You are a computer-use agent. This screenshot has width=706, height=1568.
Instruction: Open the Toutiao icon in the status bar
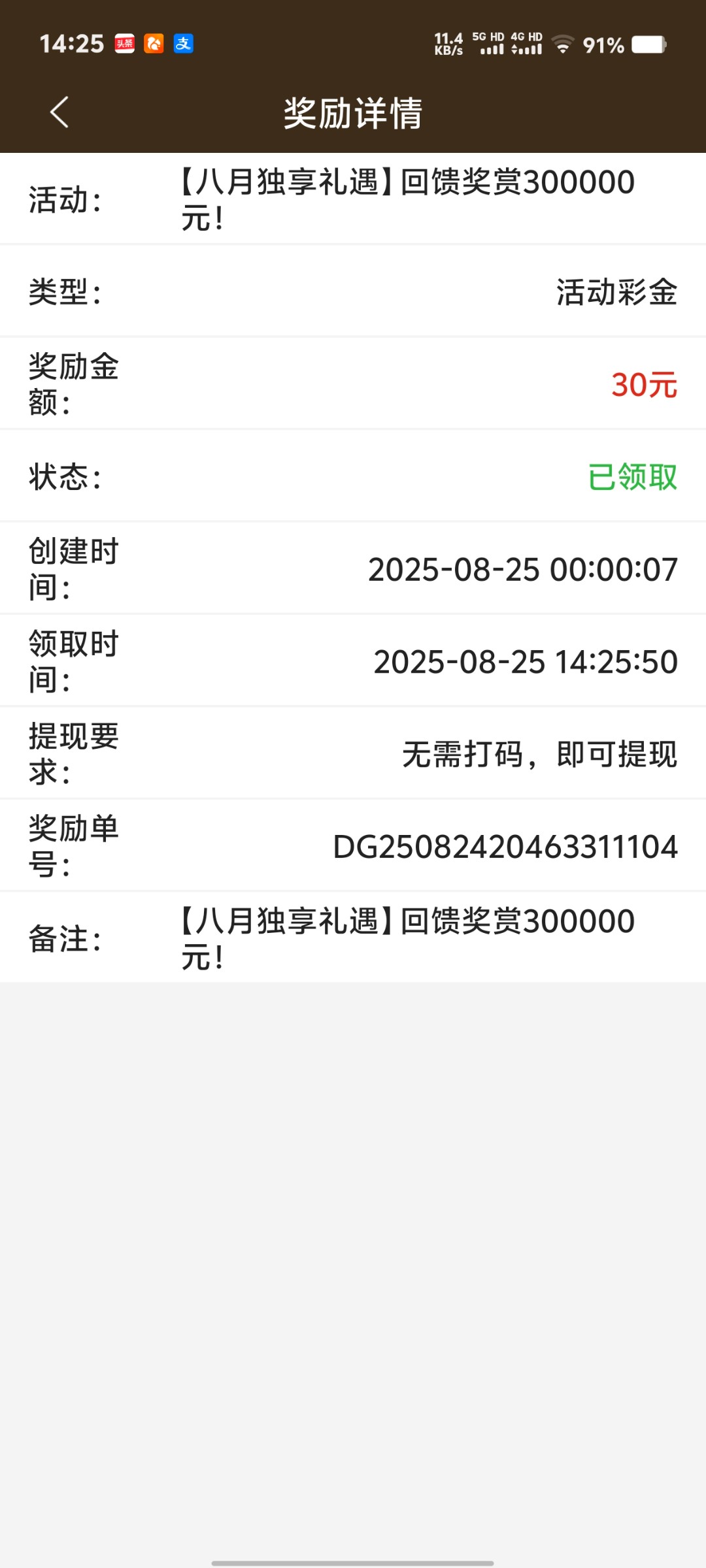pos(126,44)
